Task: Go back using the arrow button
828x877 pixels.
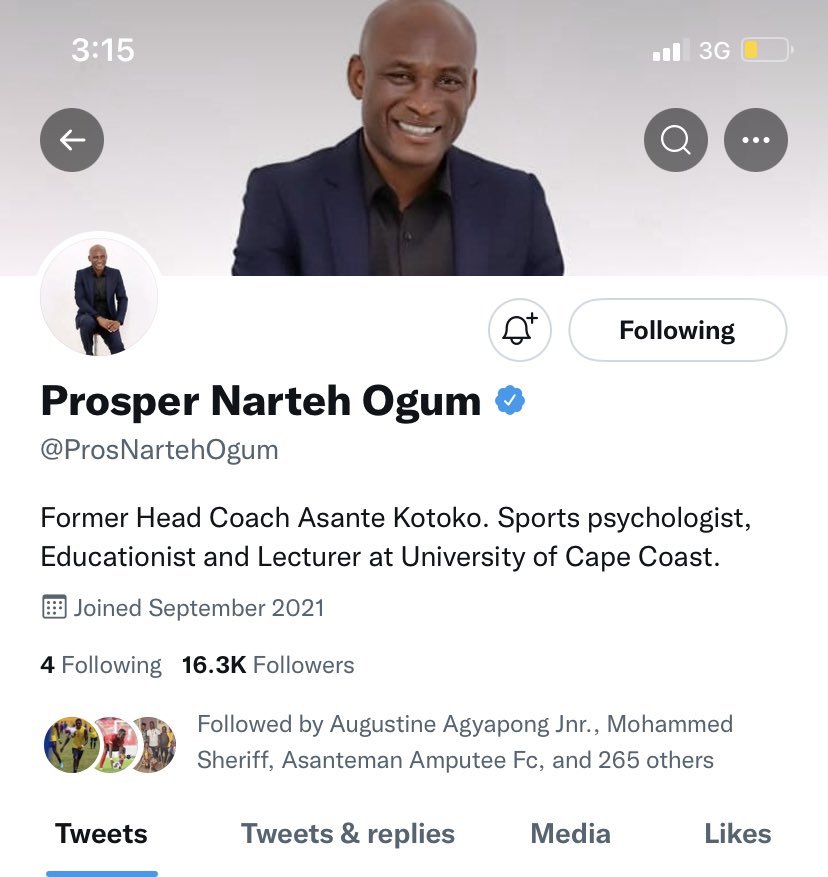Action: (72, 140)
